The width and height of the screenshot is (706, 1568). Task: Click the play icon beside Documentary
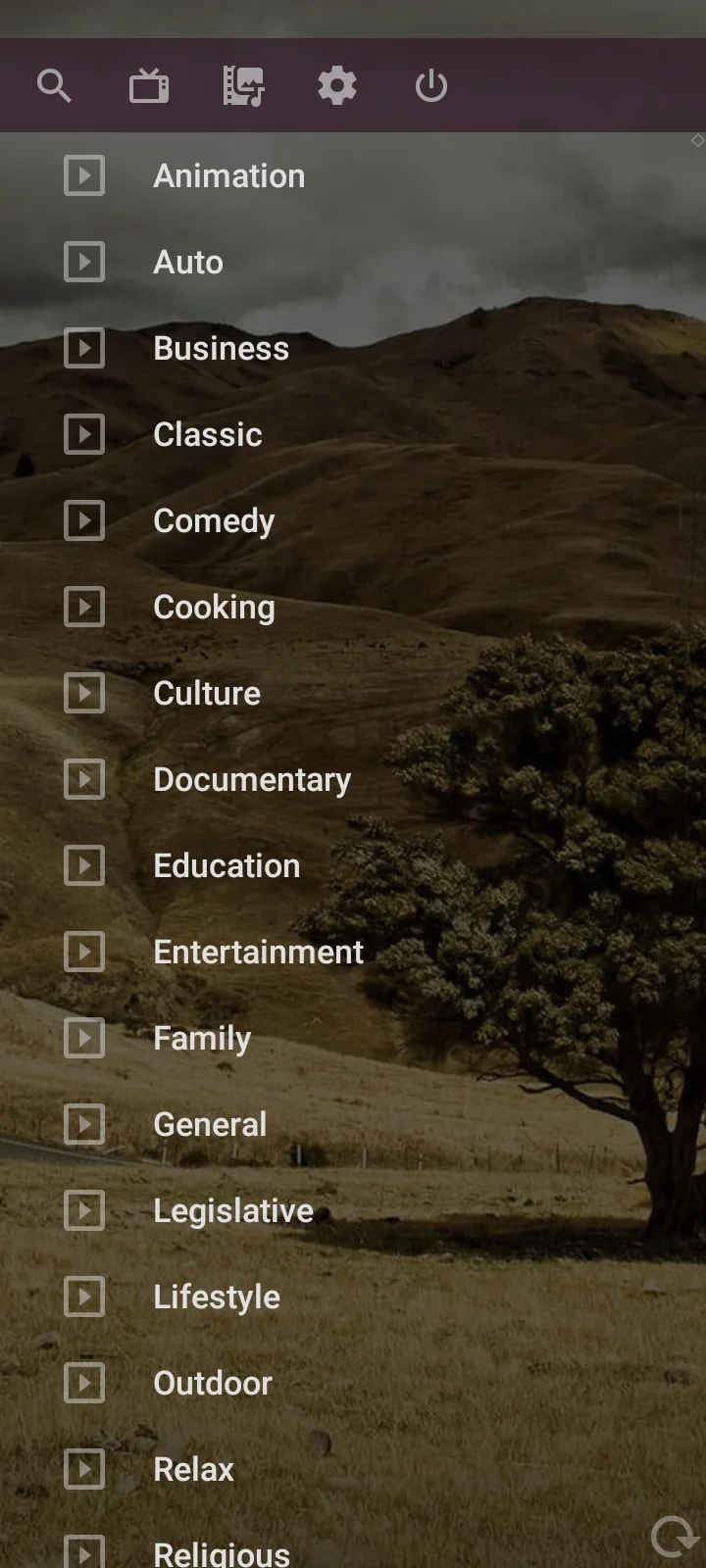pos(84,779)
